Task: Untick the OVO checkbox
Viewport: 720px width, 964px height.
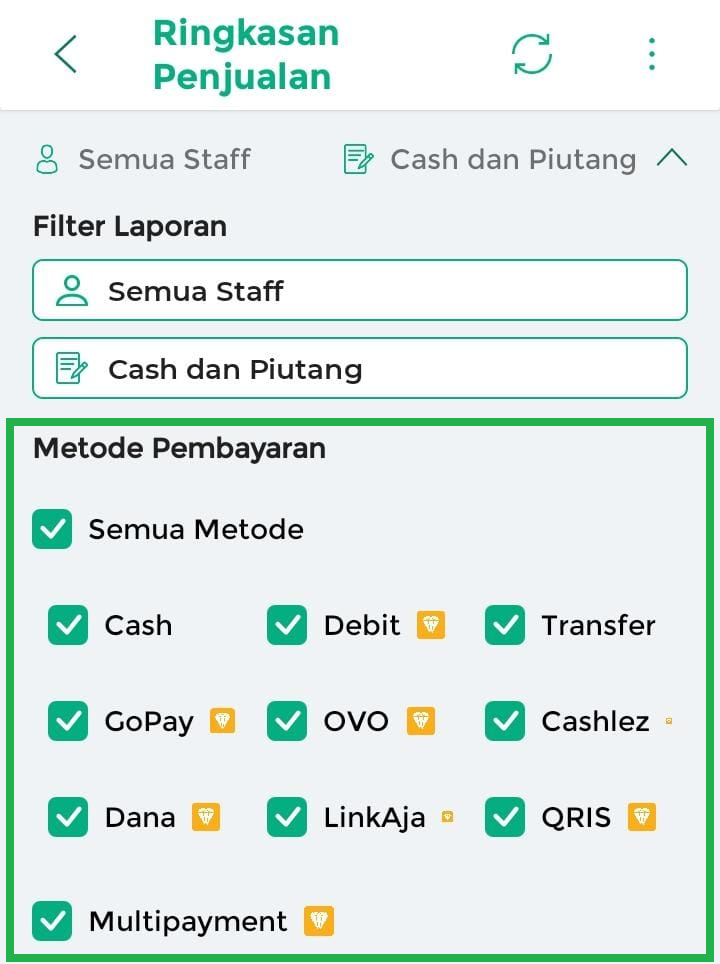Action: click(287, 721)
